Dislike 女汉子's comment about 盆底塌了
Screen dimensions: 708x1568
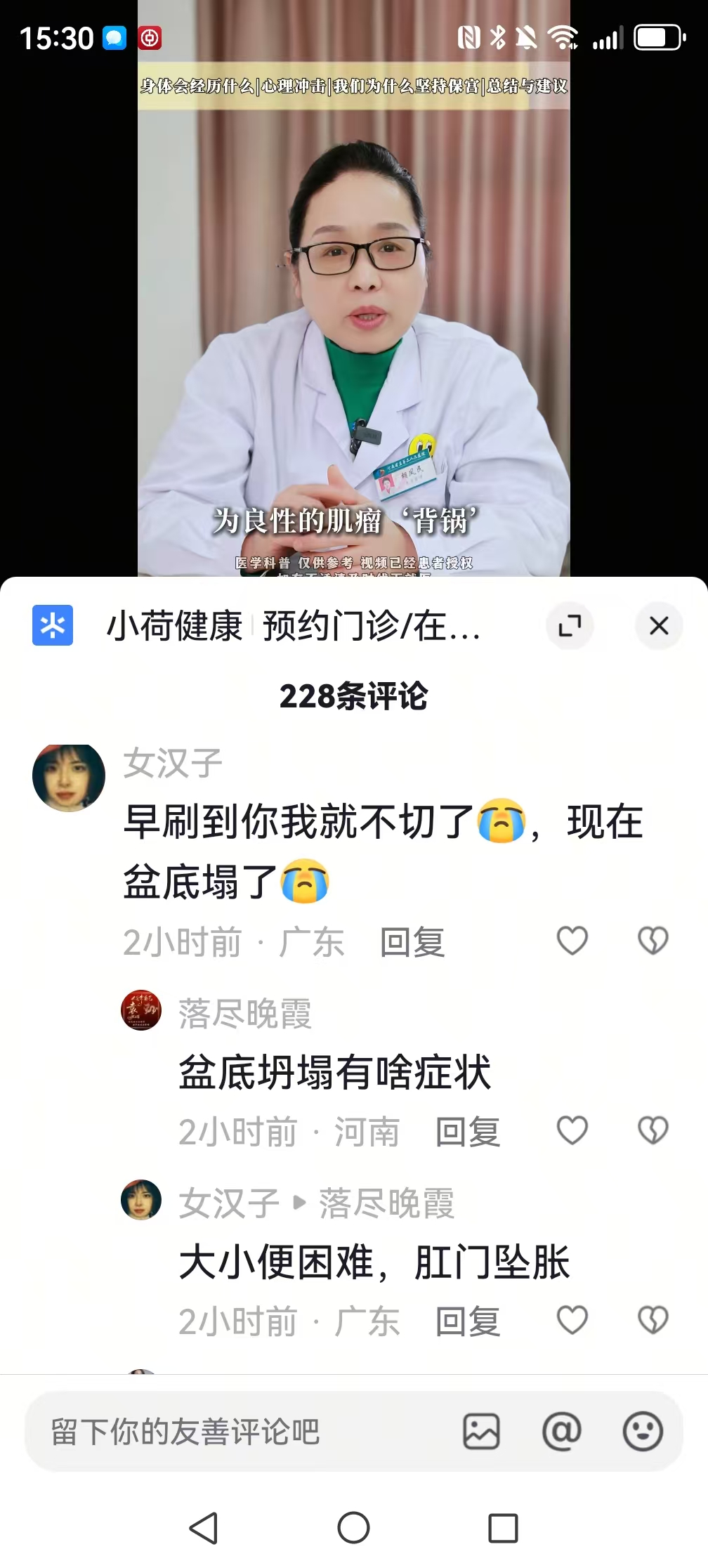(653, 941)
